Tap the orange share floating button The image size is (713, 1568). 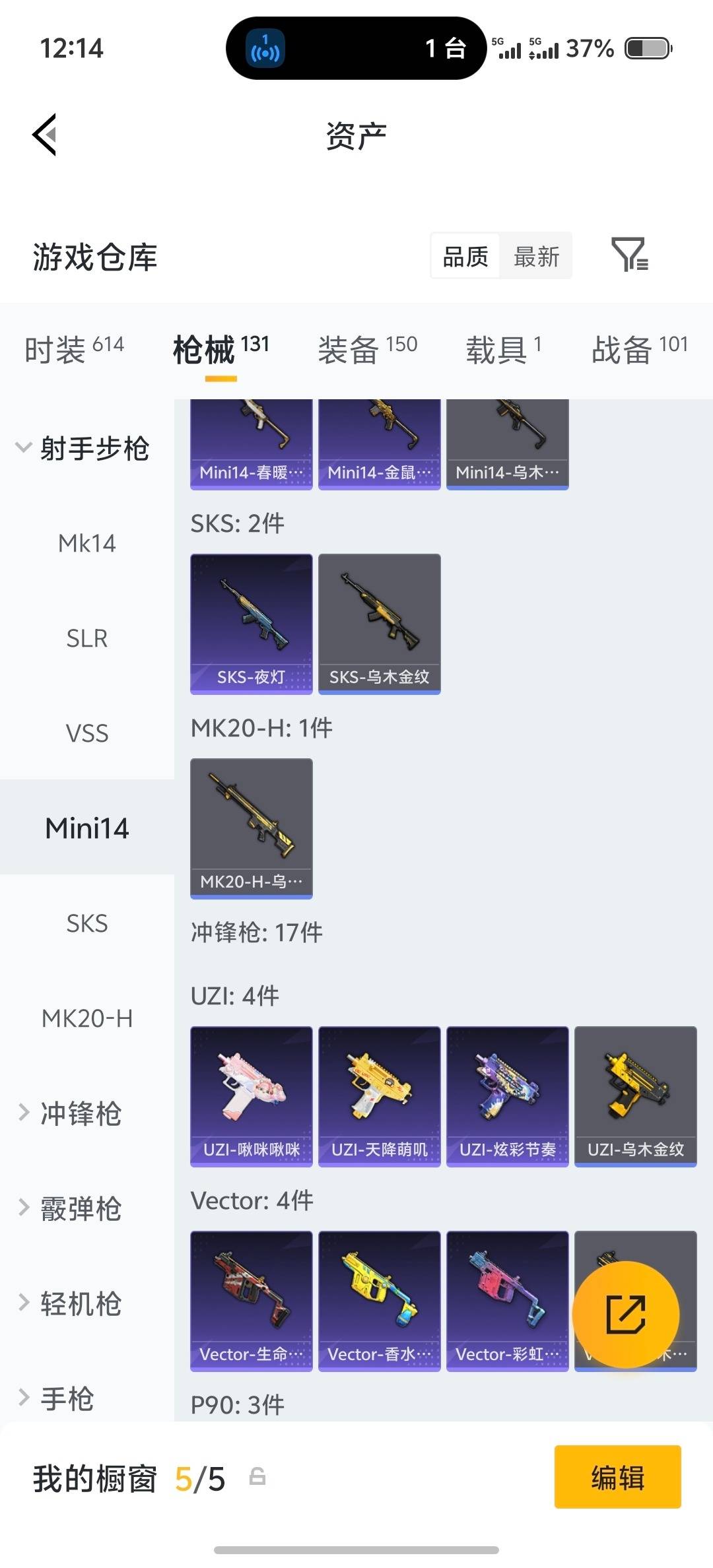(x=626, y=1314)
